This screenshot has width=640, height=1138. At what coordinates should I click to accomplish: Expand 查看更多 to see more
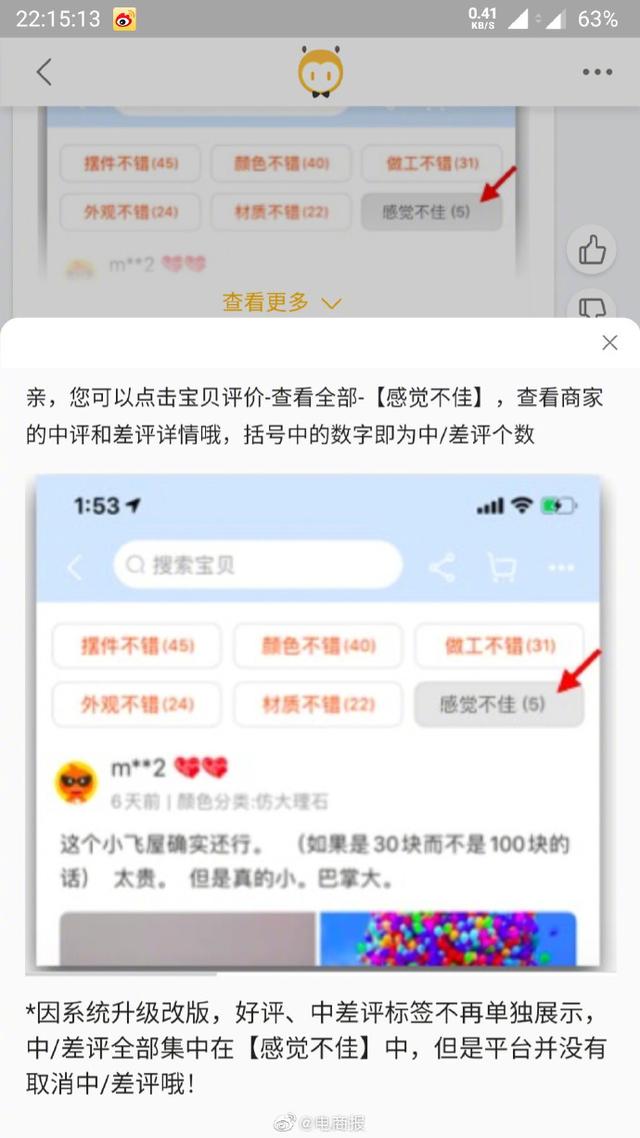coord(281,302)
